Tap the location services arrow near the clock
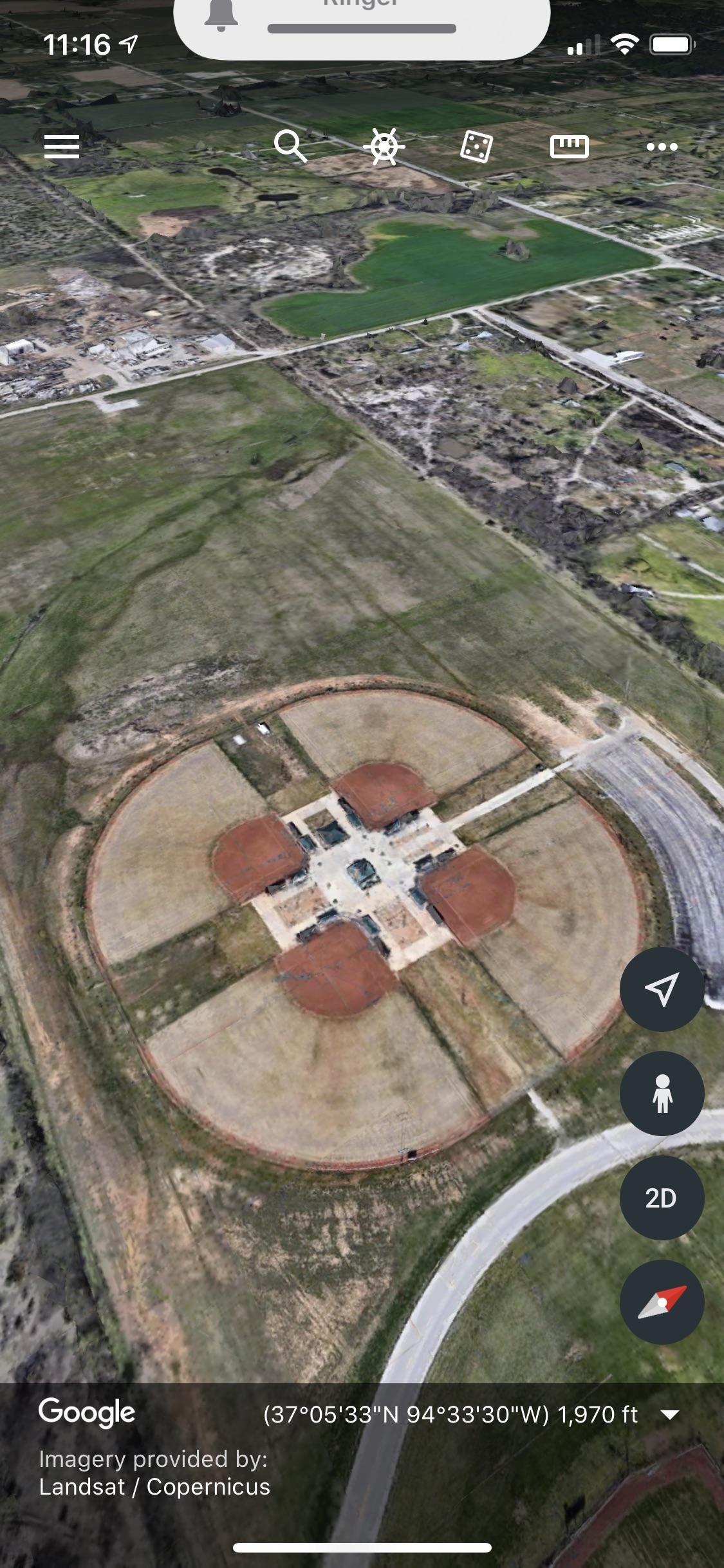The image size is (724, 1568). point(129,44)
